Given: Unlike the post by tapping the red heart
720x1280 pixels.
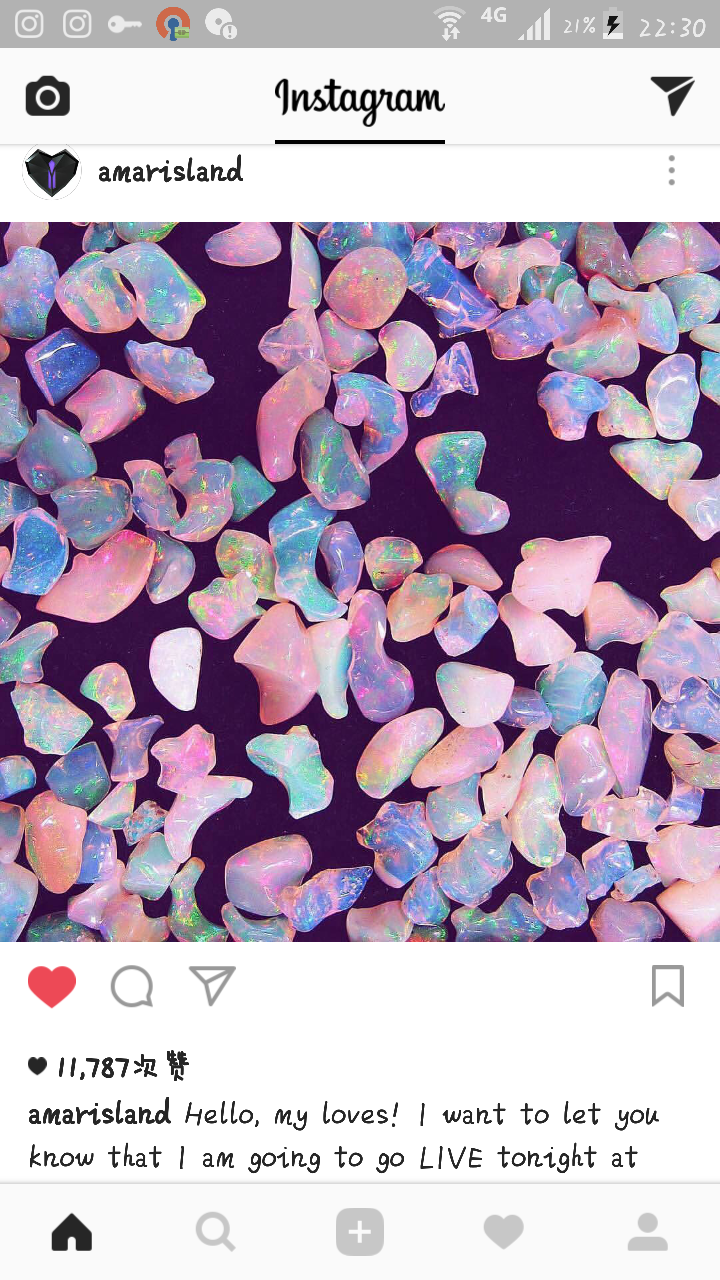Looking at the screenshot, I should point(53,986).
